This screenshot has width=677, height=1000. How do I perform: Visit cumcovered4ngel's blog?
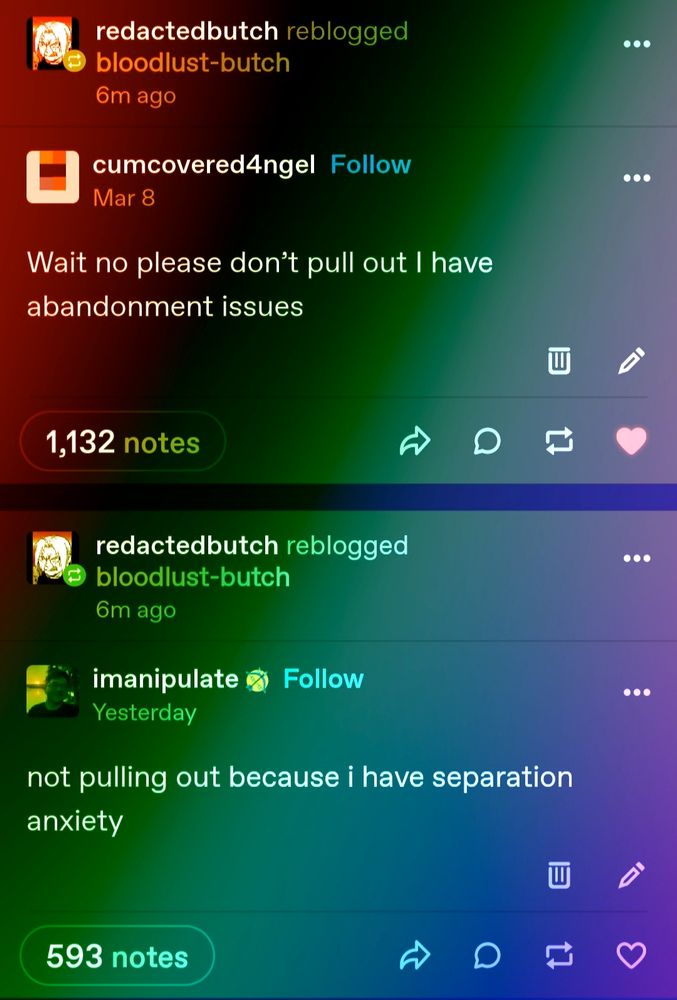coord(203,164)
